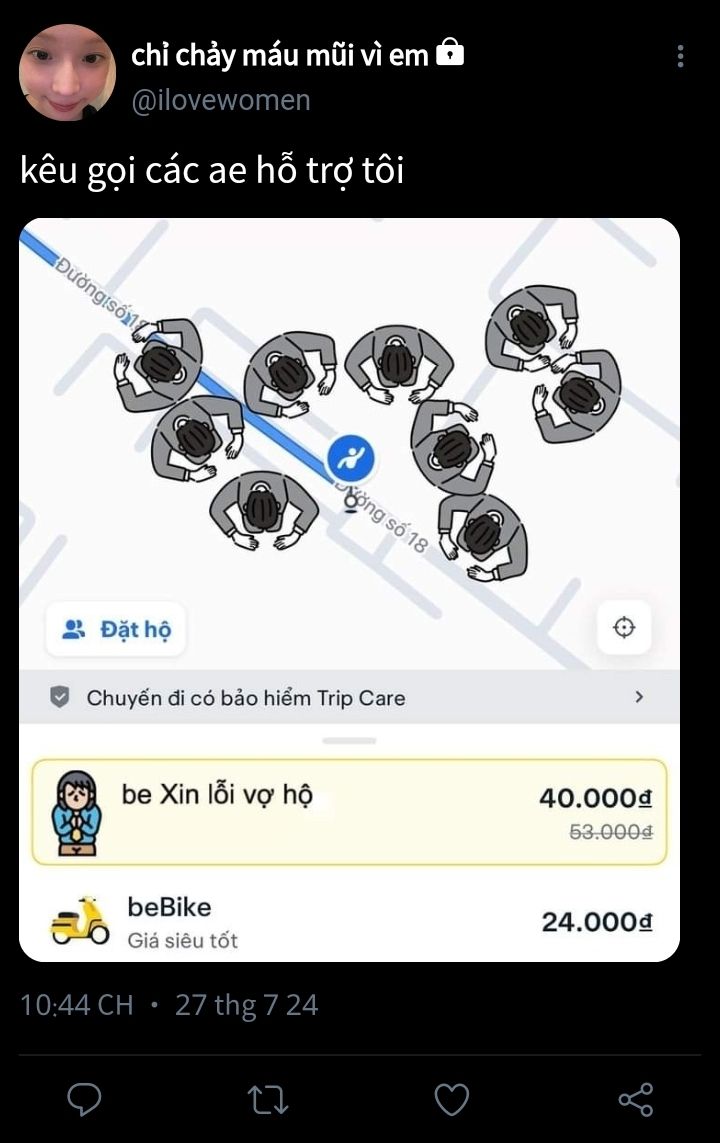
Task: Share this tweet
Action: tap(636, 1100)
